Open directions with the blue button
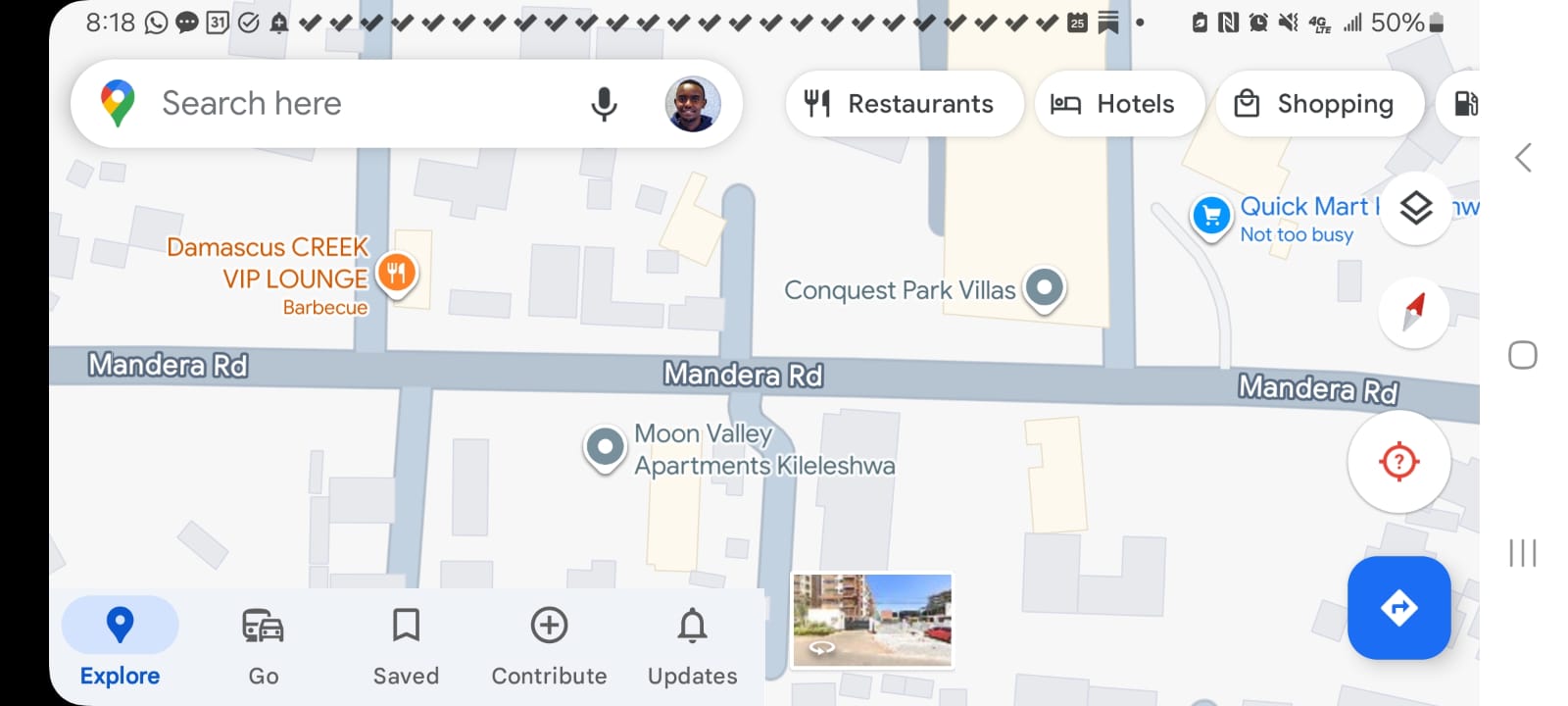Image resolution: width=1568 pixels, height=706 pixels. pyautogui.click(x=1398, y=608)
